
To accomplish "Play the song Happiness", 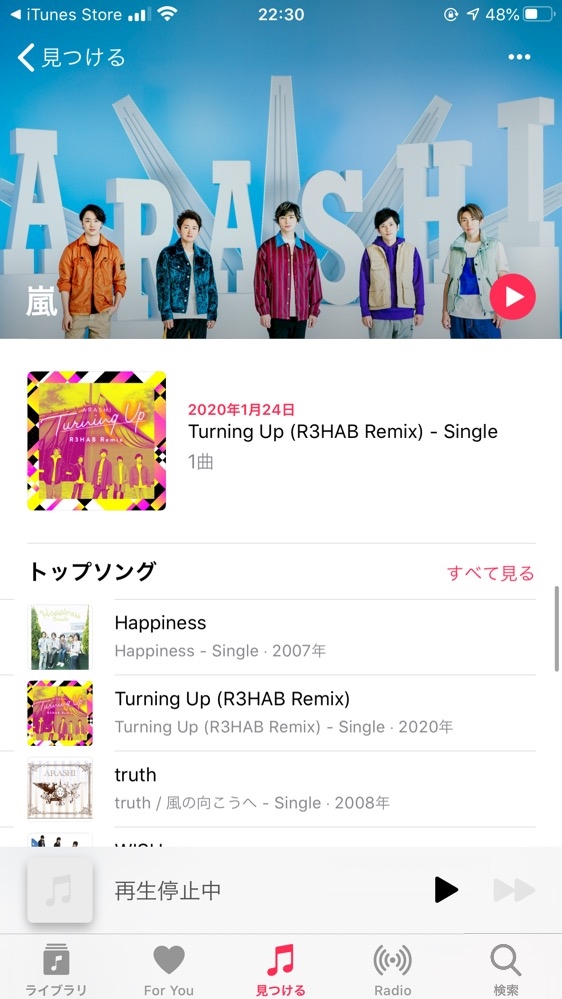I will [281, 636].
